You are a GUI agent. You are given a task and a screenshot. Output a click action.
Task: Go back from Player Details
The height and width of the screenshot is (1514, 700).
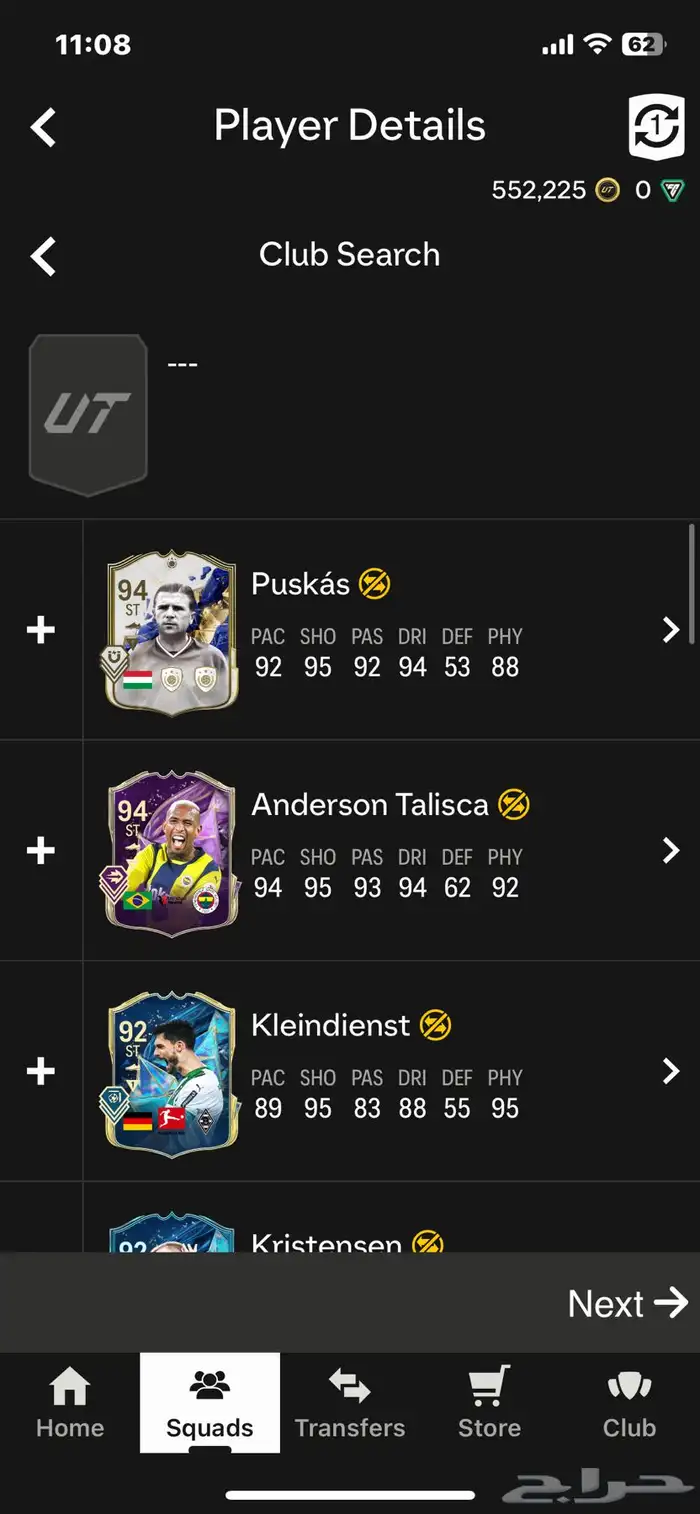(43, 127)
